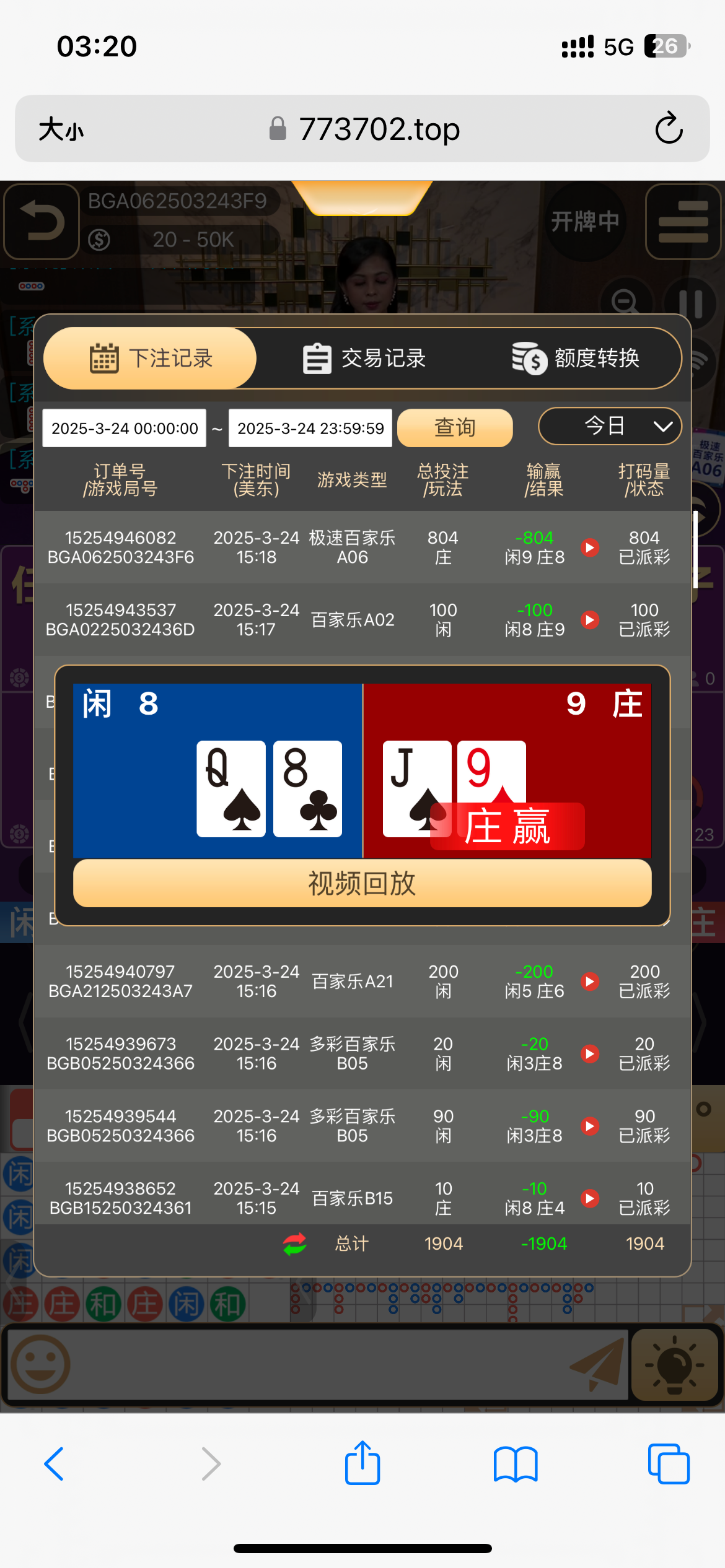Edit the start date 2025-3-24 00:00:00 field

tap(125, 428)
